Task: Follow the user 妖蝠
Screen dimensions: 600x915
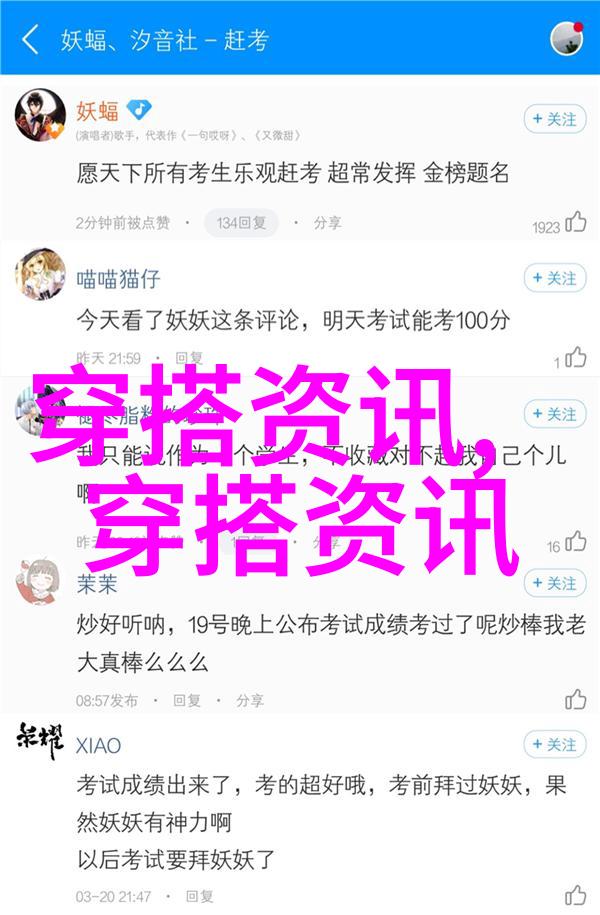Action: coord(554,119)
